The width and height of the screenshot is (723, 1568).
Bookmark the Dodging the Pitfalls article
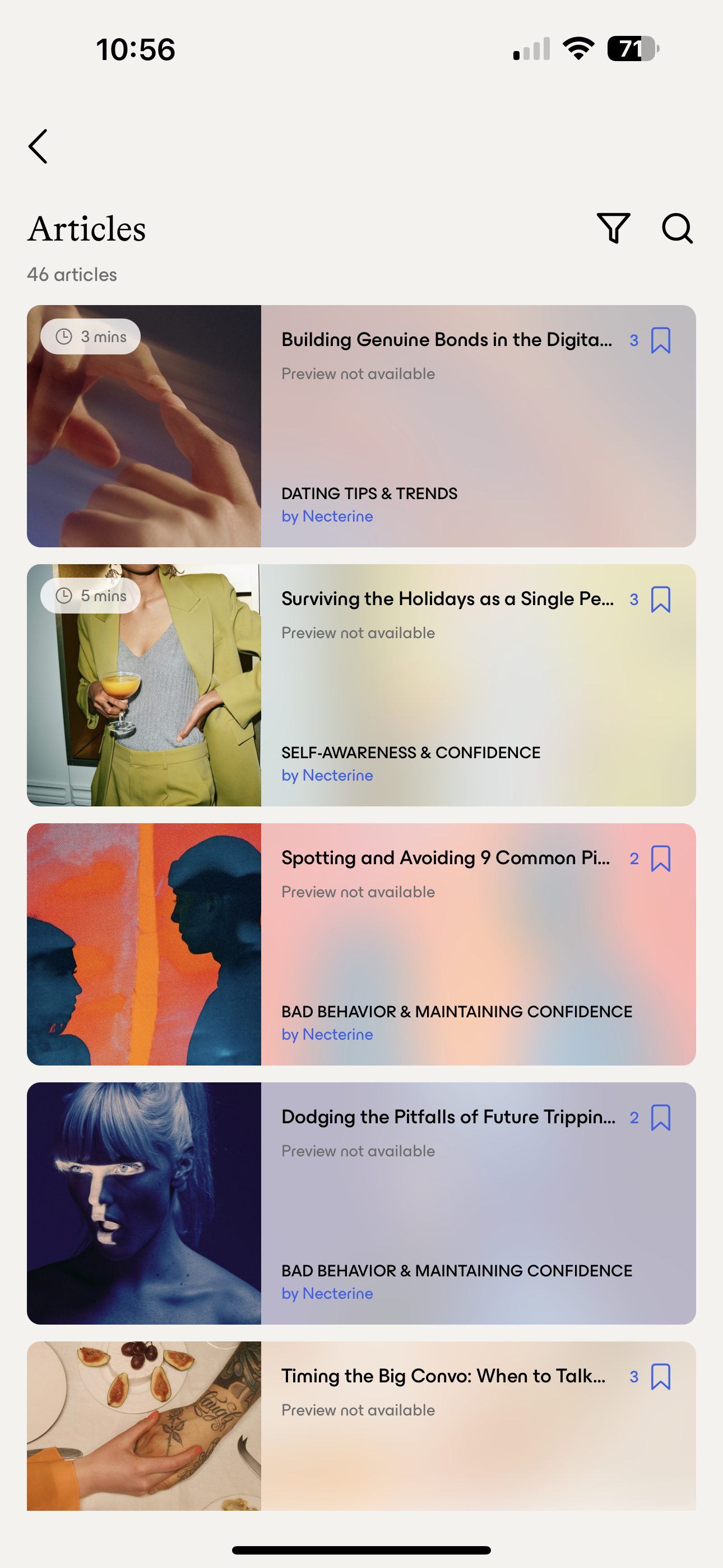click(x=660, y=1118)
